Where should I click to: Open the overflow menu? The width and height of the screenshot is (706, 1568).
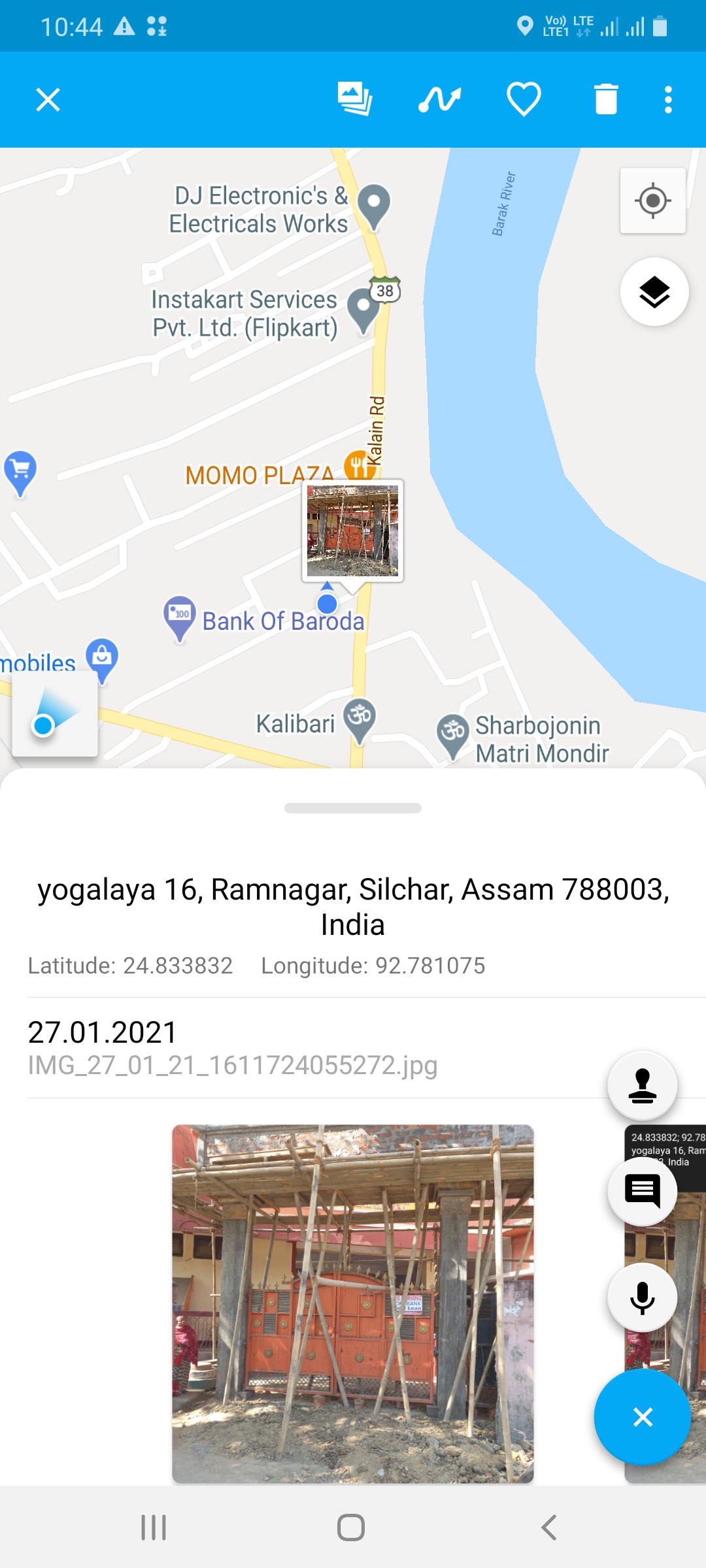click(667, 99)
